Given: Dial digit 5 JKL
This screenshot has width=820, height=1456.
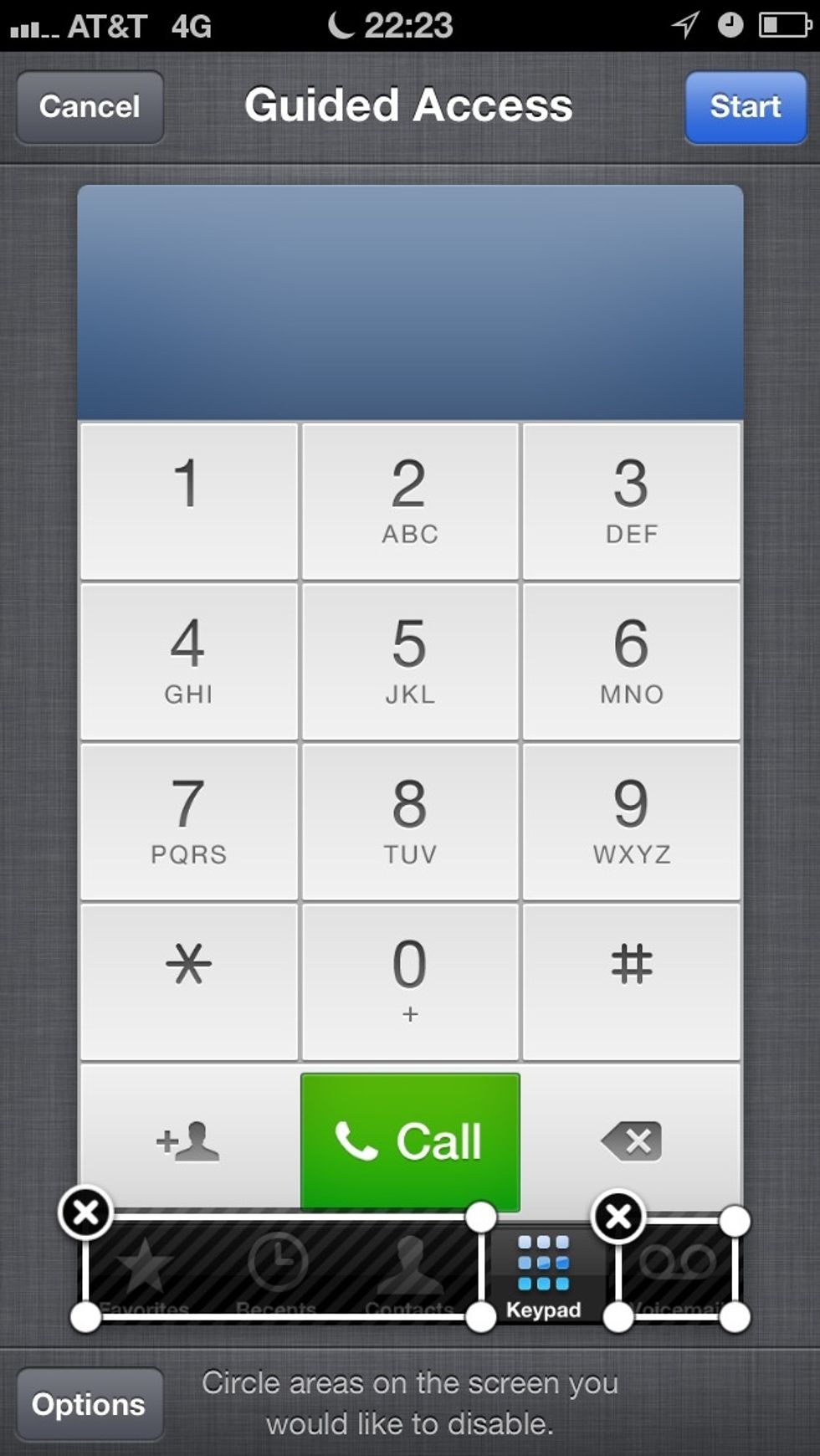Looking at the screenshot, I should (410, 662).
